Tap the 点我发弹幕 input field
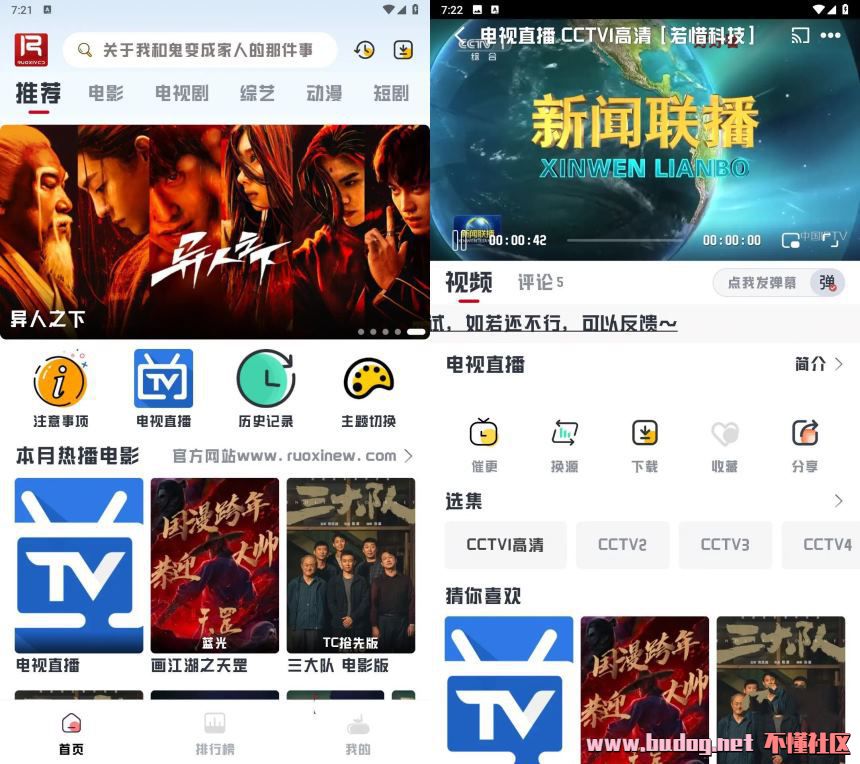 pyautogui.click(x=762, y=283)
